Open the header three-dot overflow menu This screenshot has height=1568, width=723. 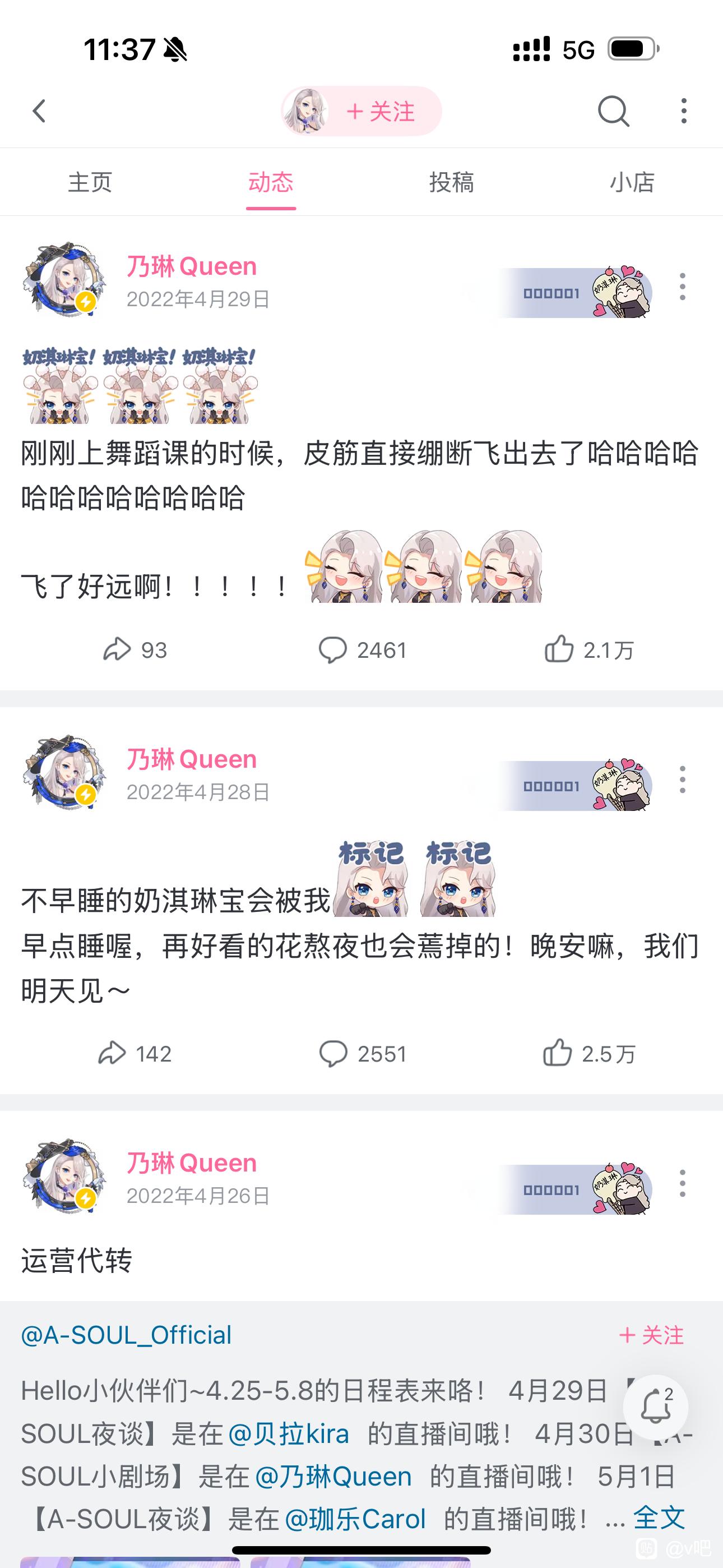[x=684, y=111]
